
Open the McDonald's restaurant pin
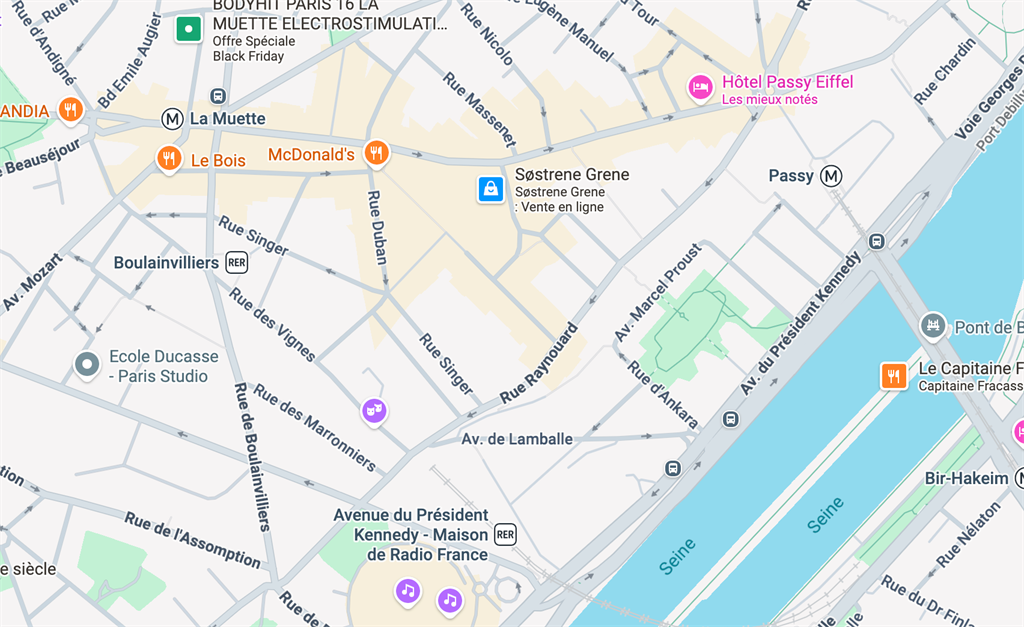(376, 152)
